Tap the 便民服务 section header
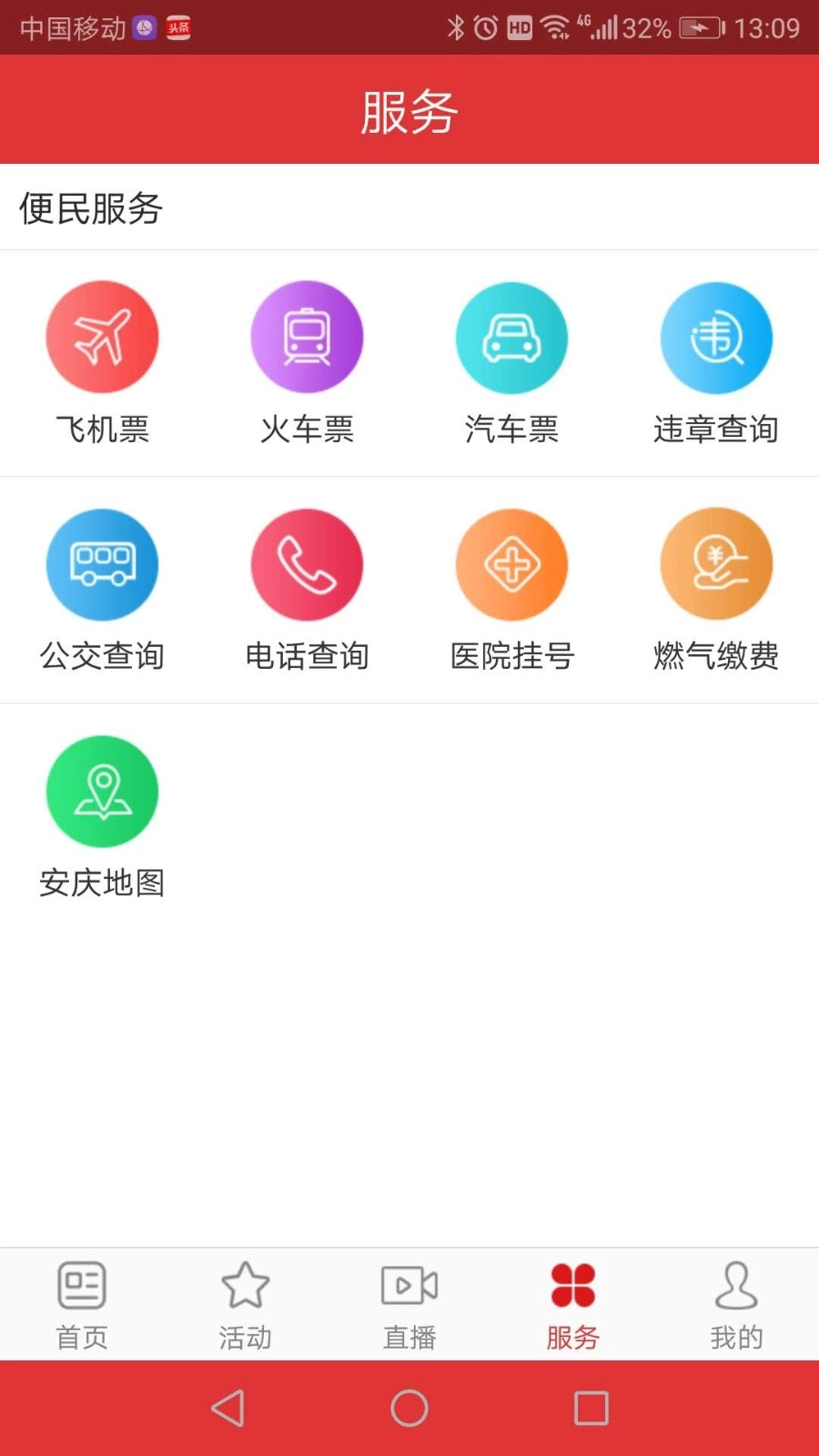Image resolution: width=819 pixels, height=1456 pixels. coord(89,209)
